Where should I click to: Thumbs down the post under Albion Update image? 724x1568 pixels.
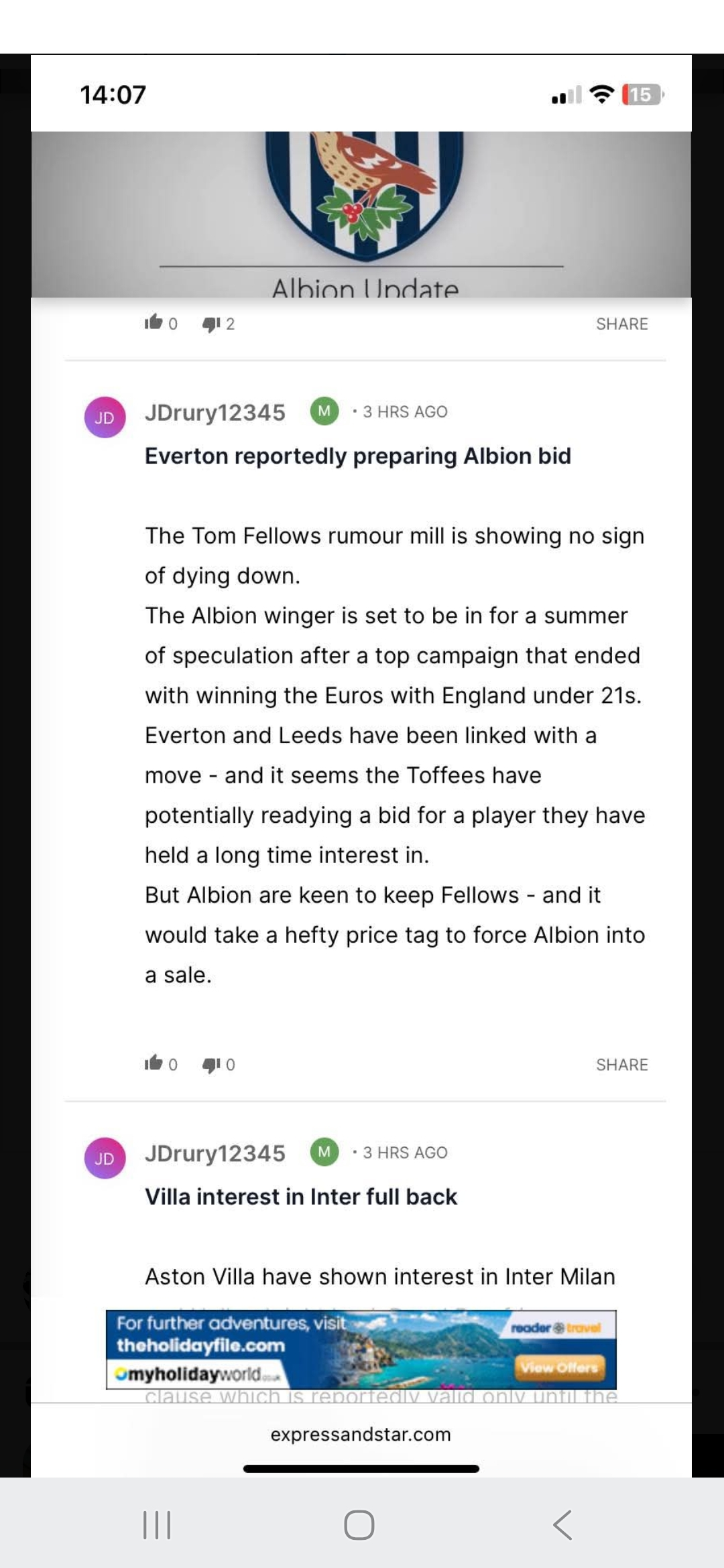coord(212,324)
